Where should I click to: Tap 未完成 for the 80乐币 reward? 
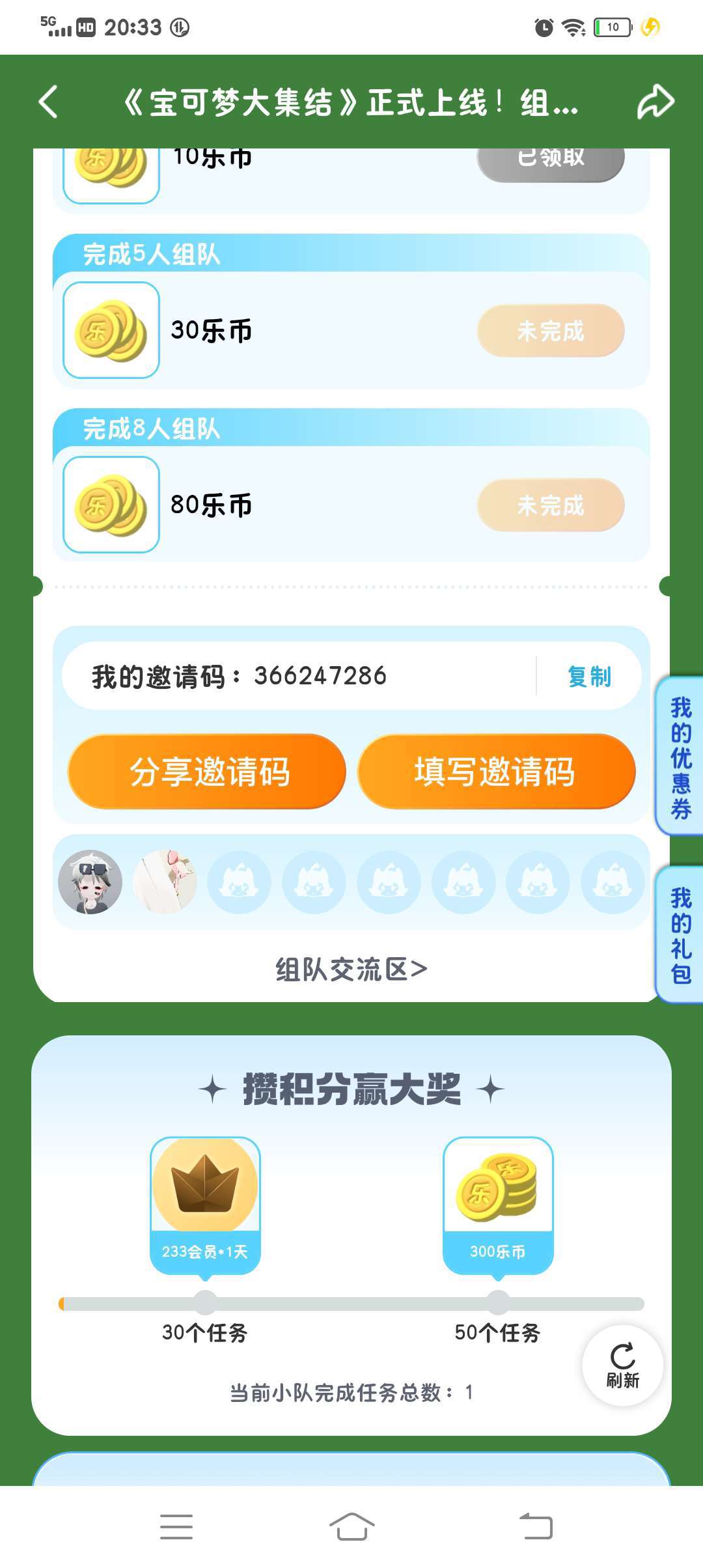[551, 505]
